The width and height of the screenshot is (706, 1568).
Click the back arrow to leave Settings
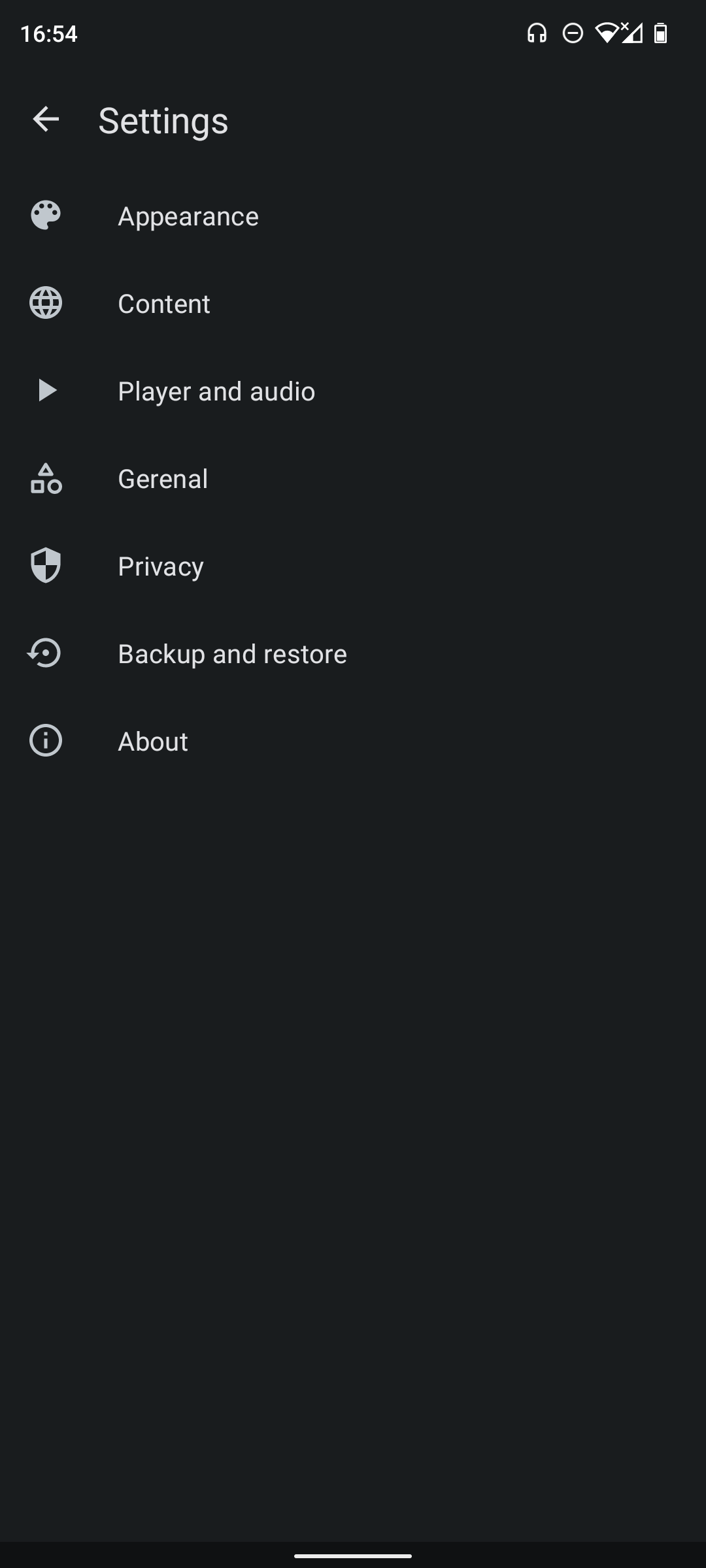(x=46, y=120)
